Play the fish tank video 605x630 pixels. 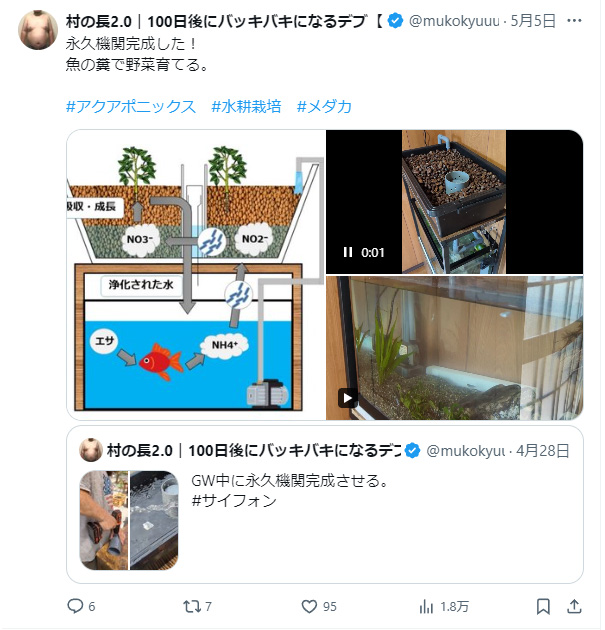(348, 397)
